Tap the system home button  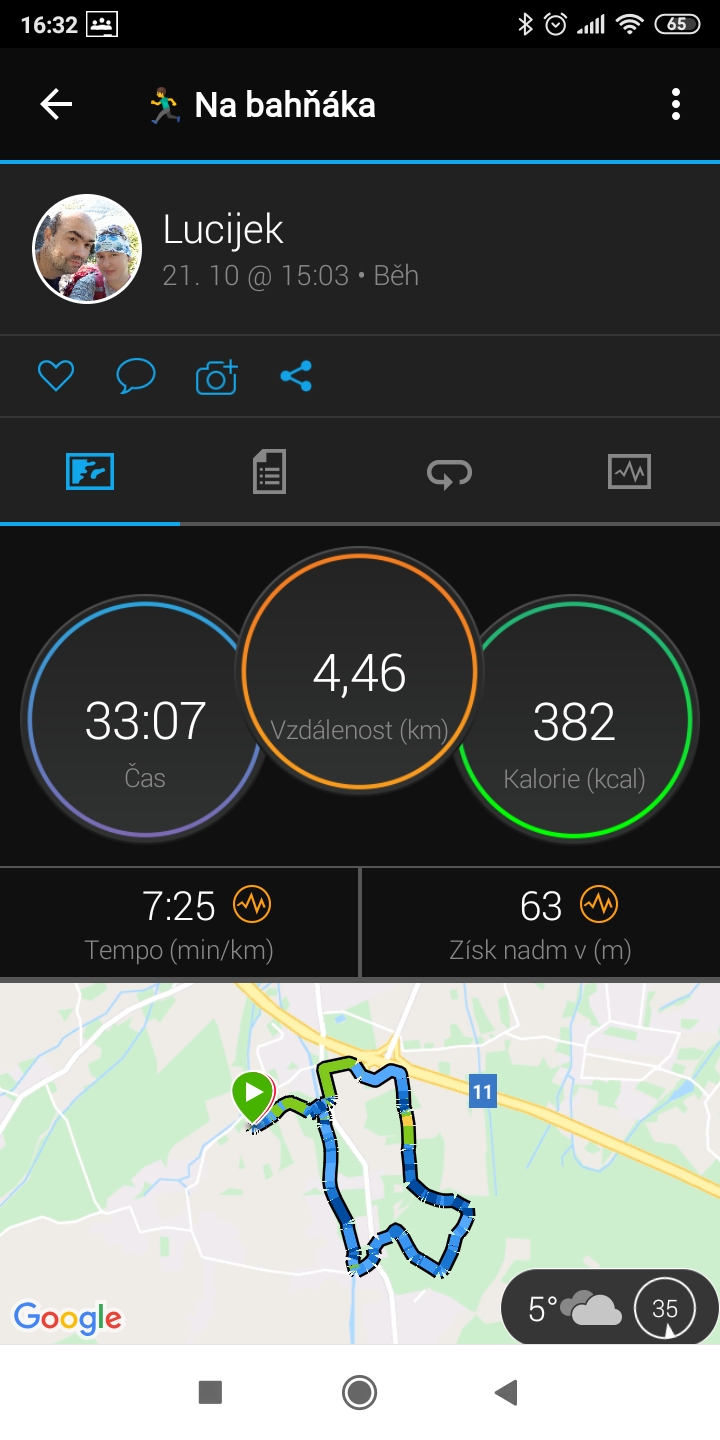pos(359,1392)
